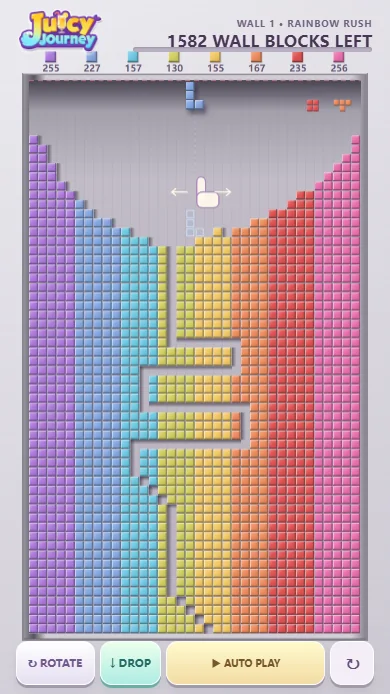Tap the restart arrow button

[352, 663]
